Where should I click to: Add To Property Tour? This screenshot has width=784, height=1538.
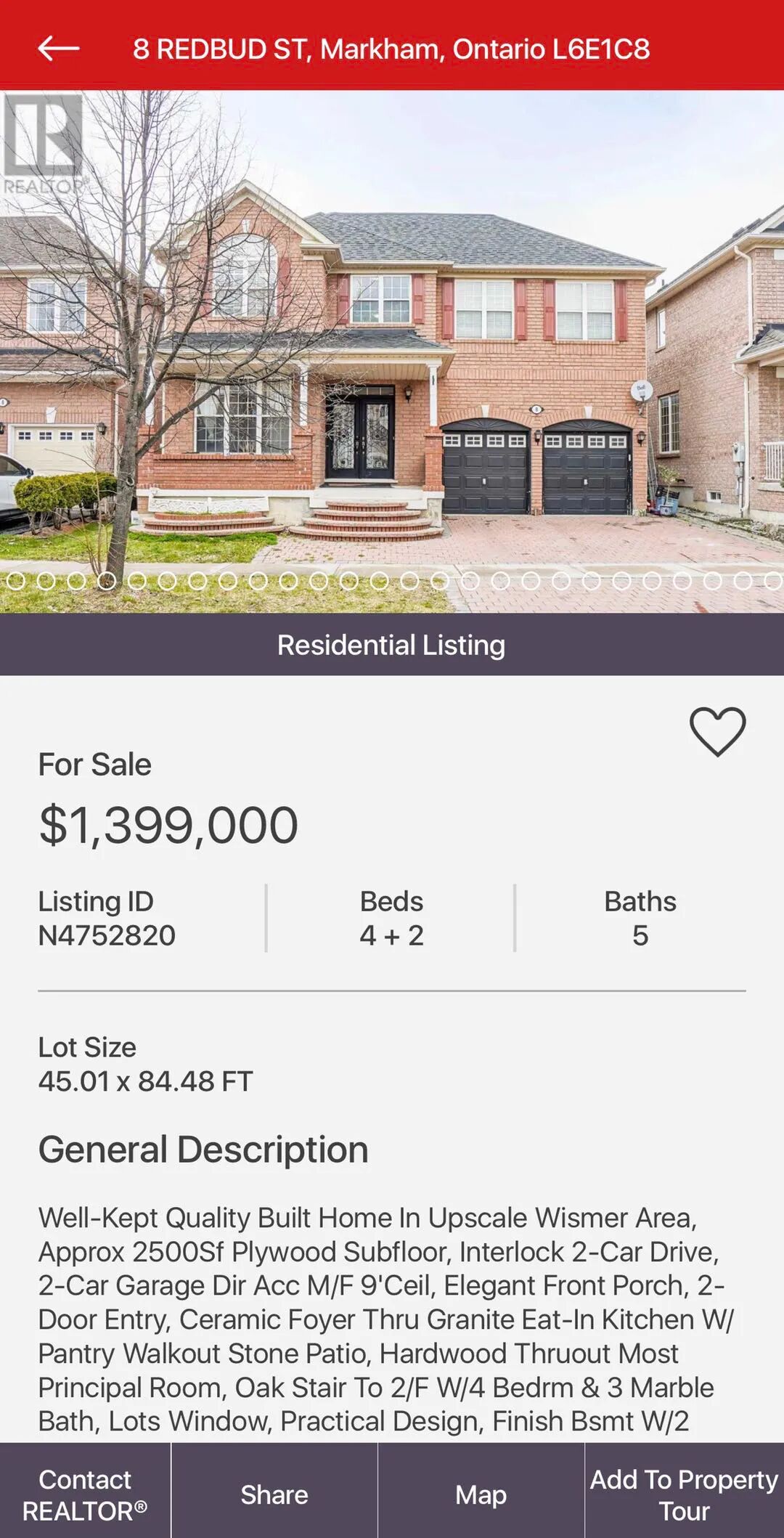pos(684,1494)
